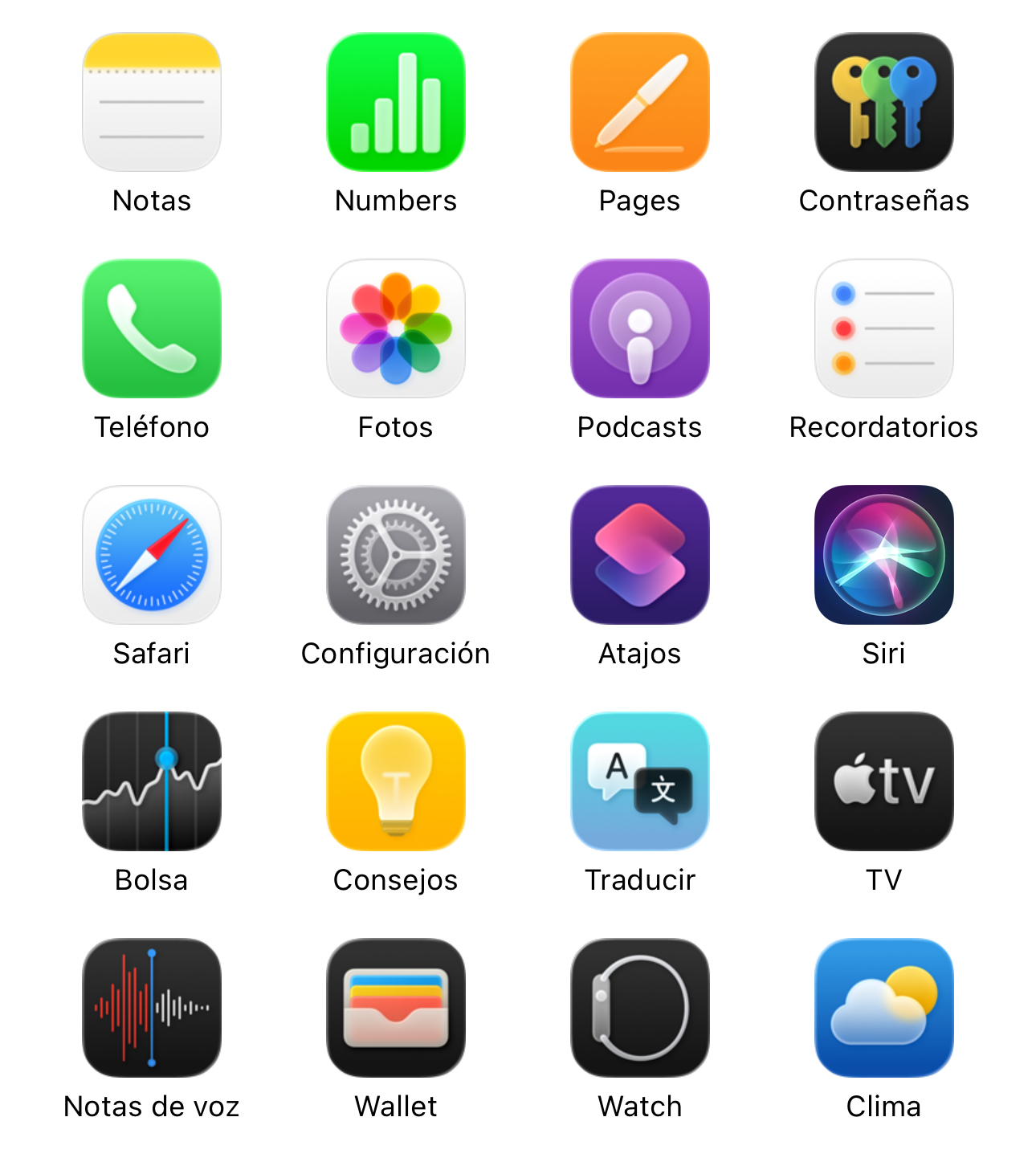Check the Clima app
The width and height of the screenshot is (1036, 1166).
(x=884, y=1008)
